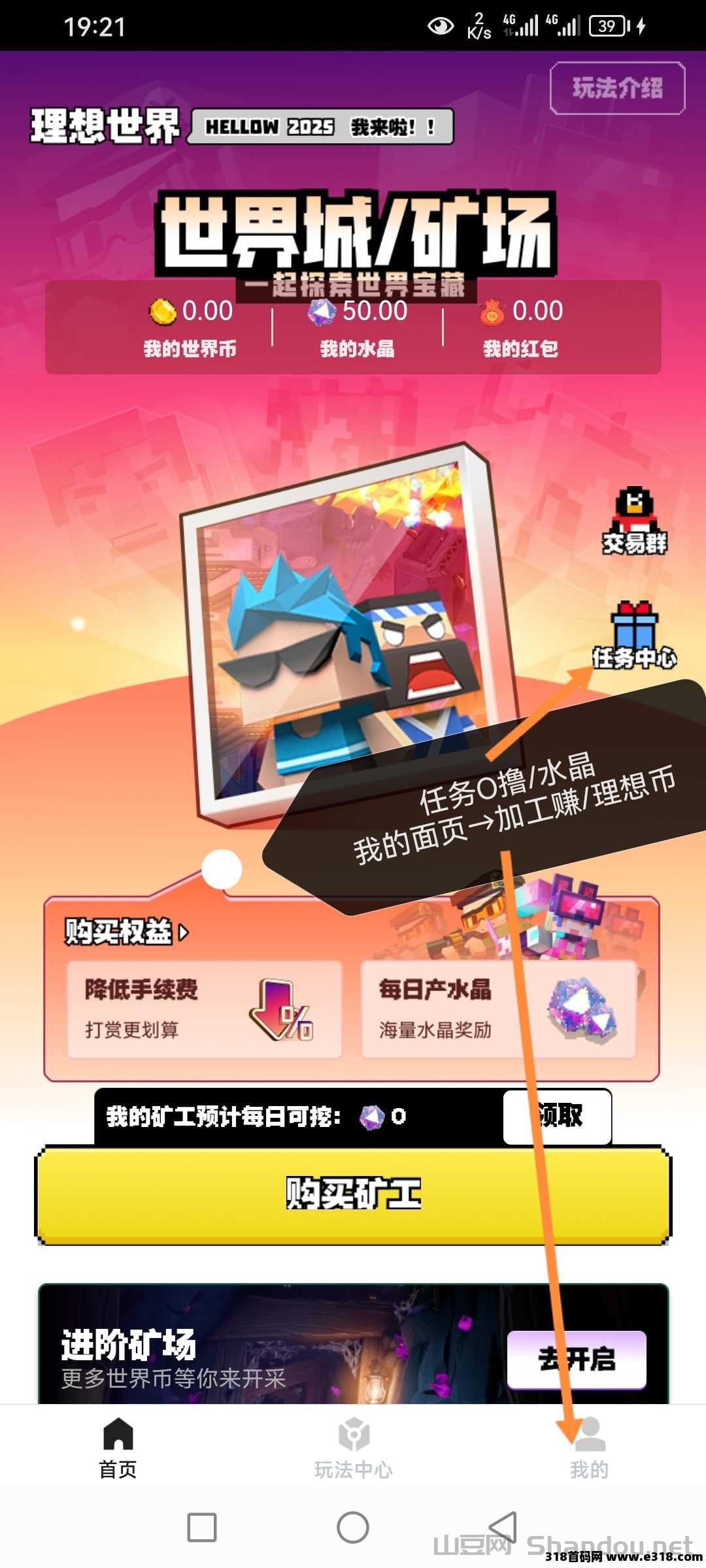
Task: Switch to the 我的 profile tab
Action: pos(589,1446)
